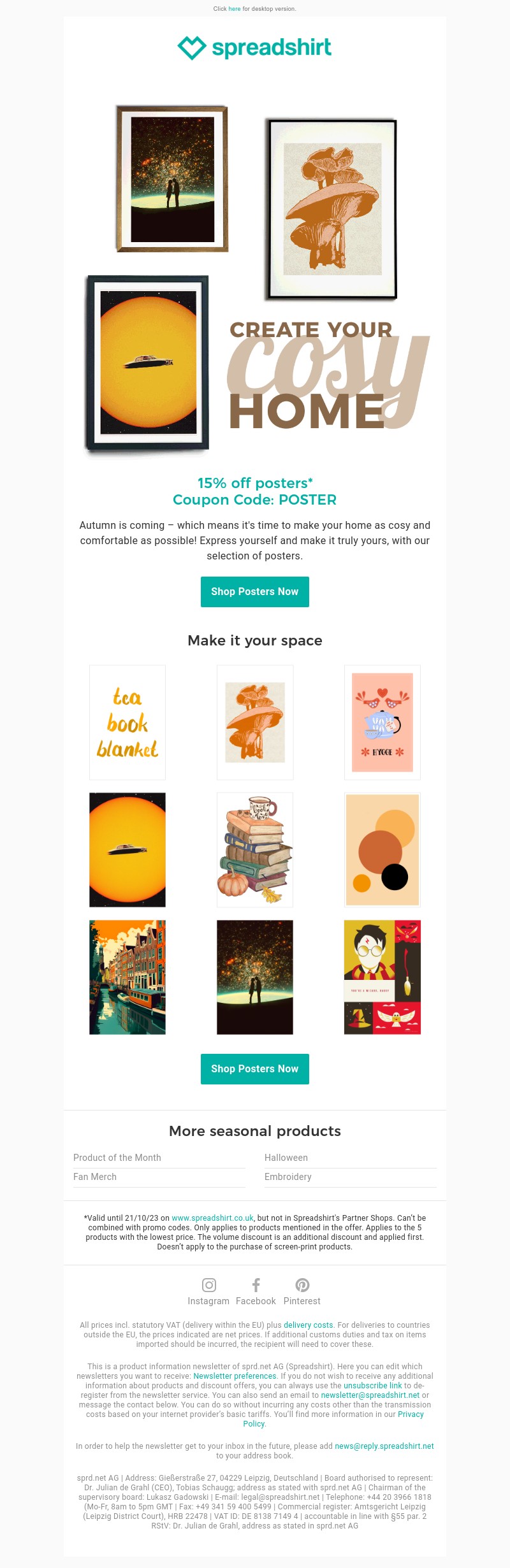Go to Fan Merch

click(95, 1177)
